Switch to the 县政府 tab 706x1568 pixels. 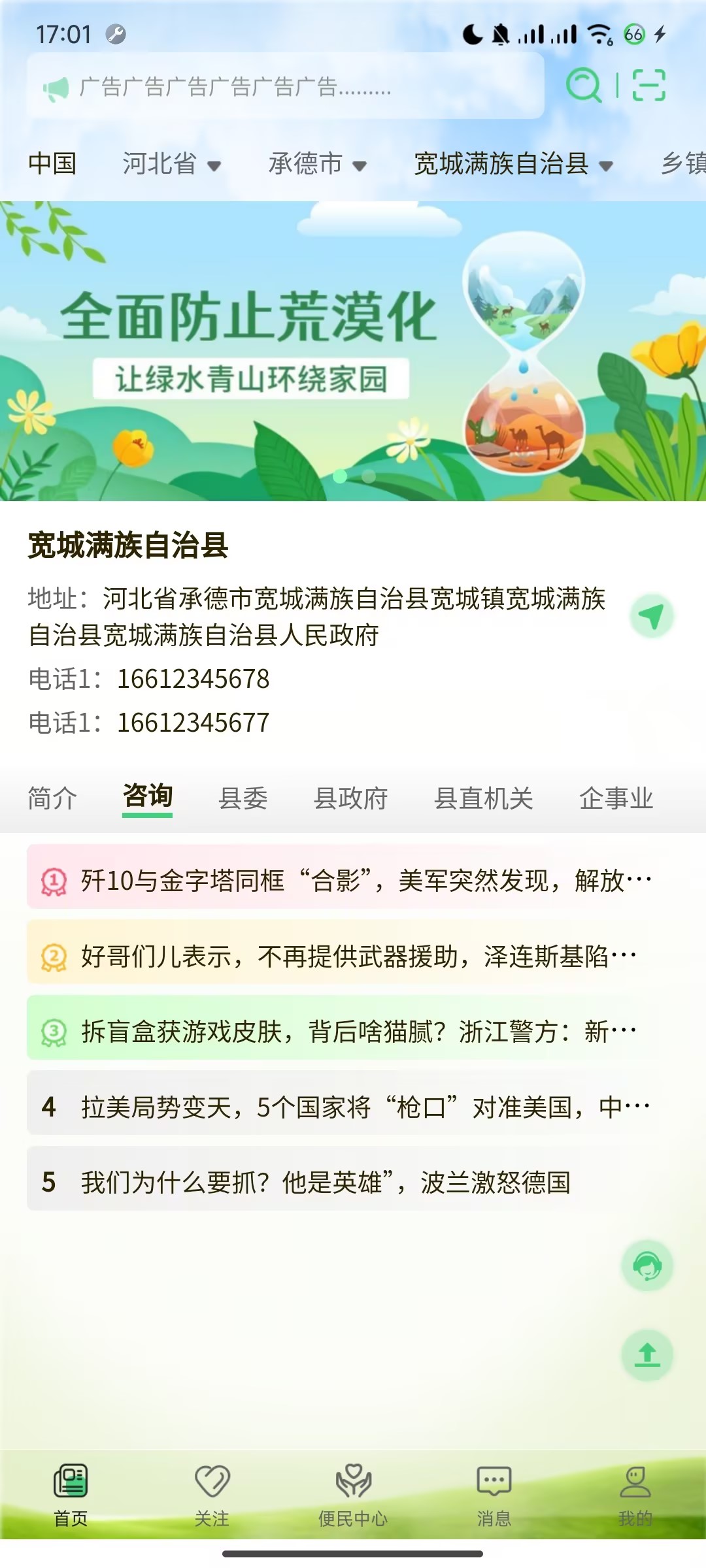point(350,798)
